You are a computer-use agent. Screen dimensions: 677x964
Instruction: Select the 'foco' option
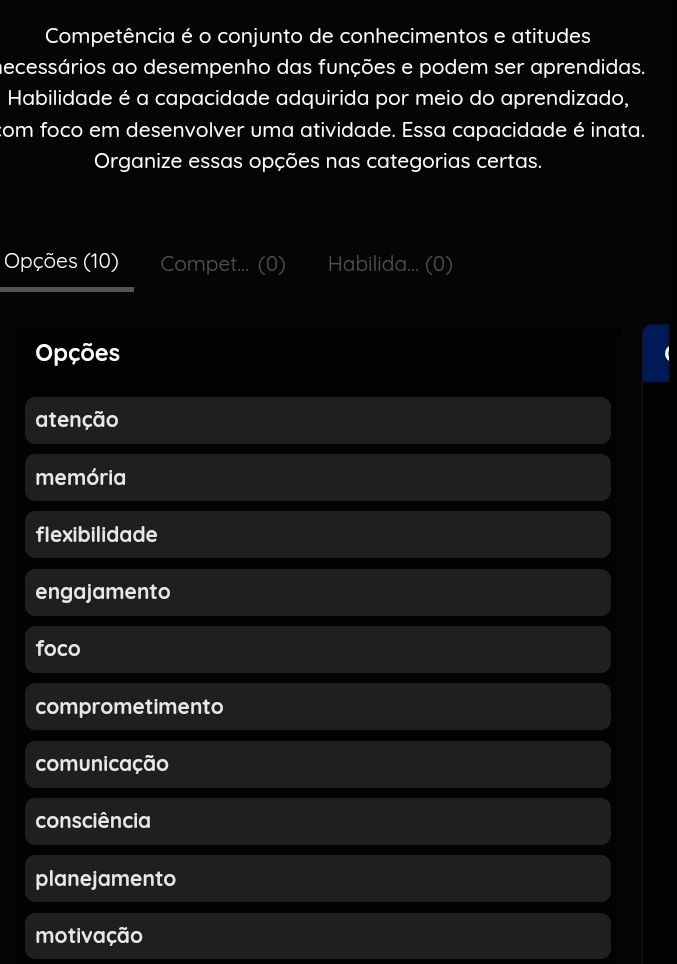pos(317,649)
